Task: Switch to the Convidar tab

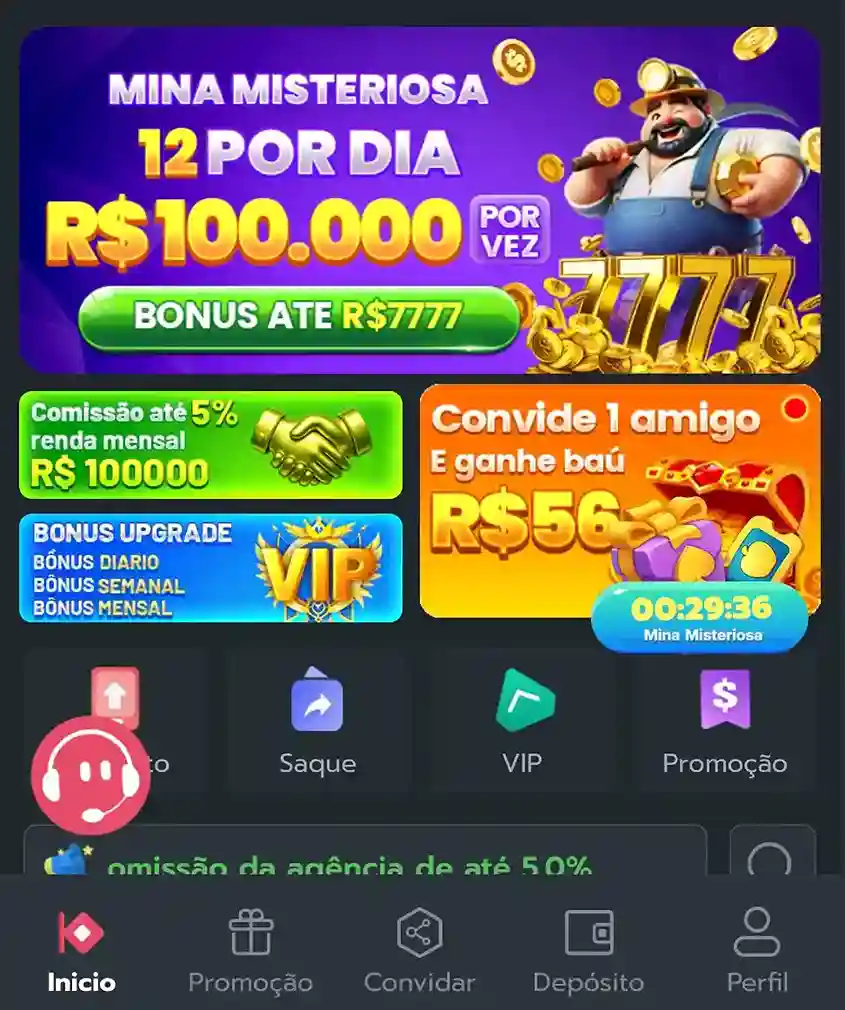Action: click(419, 950)
